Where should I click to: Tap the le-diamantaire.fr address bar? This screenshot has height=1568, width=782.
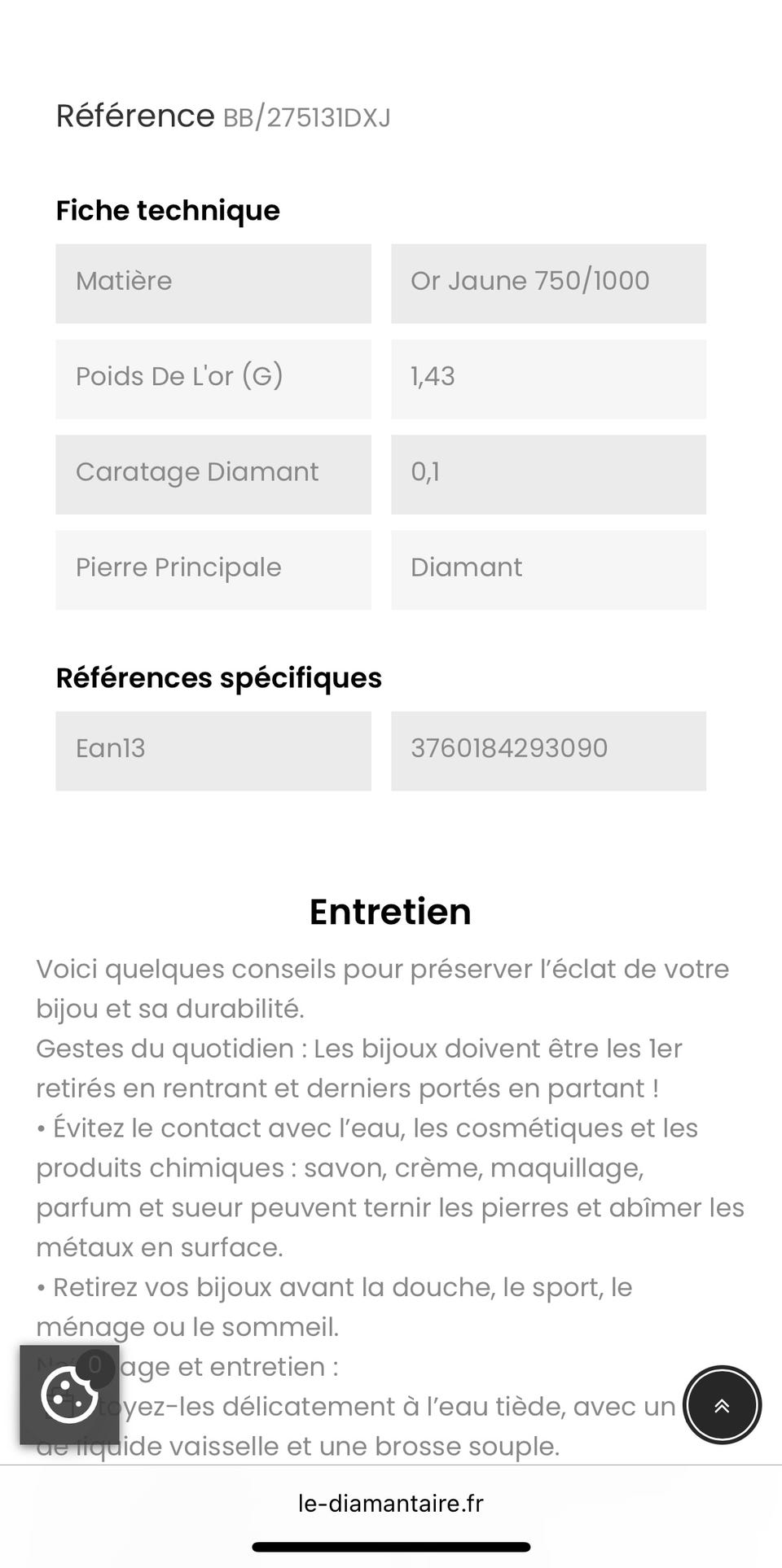point(391,1503)
